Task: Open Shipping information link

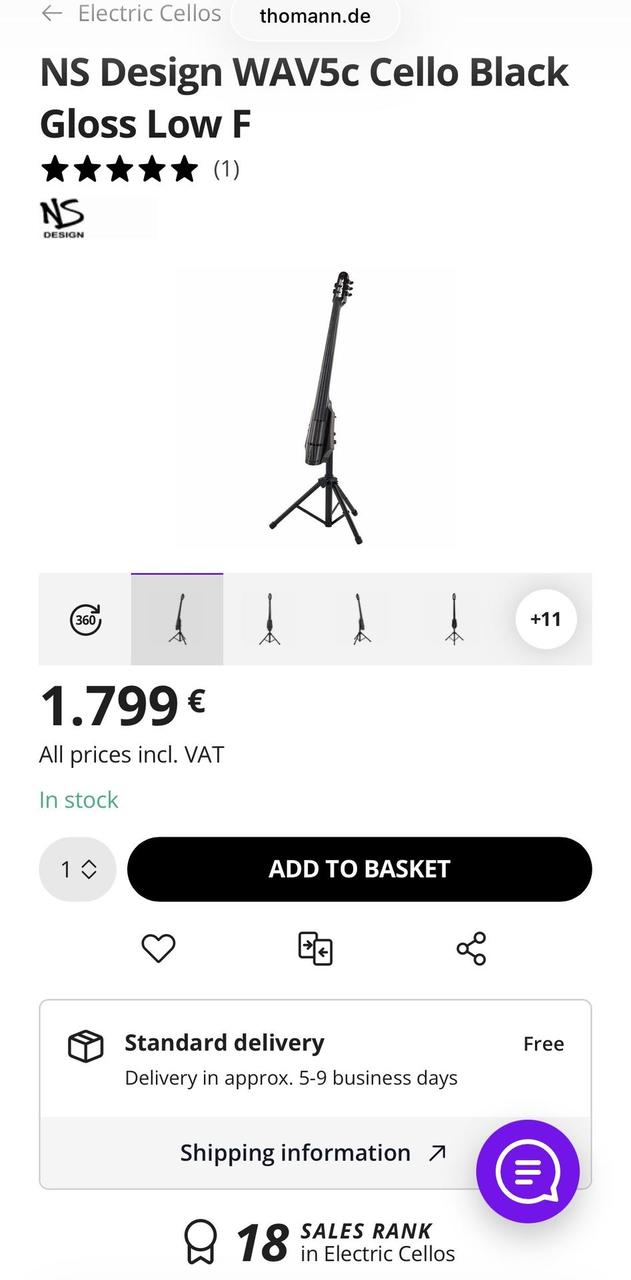Action: pyautogui.click(x=313, y=1153)
